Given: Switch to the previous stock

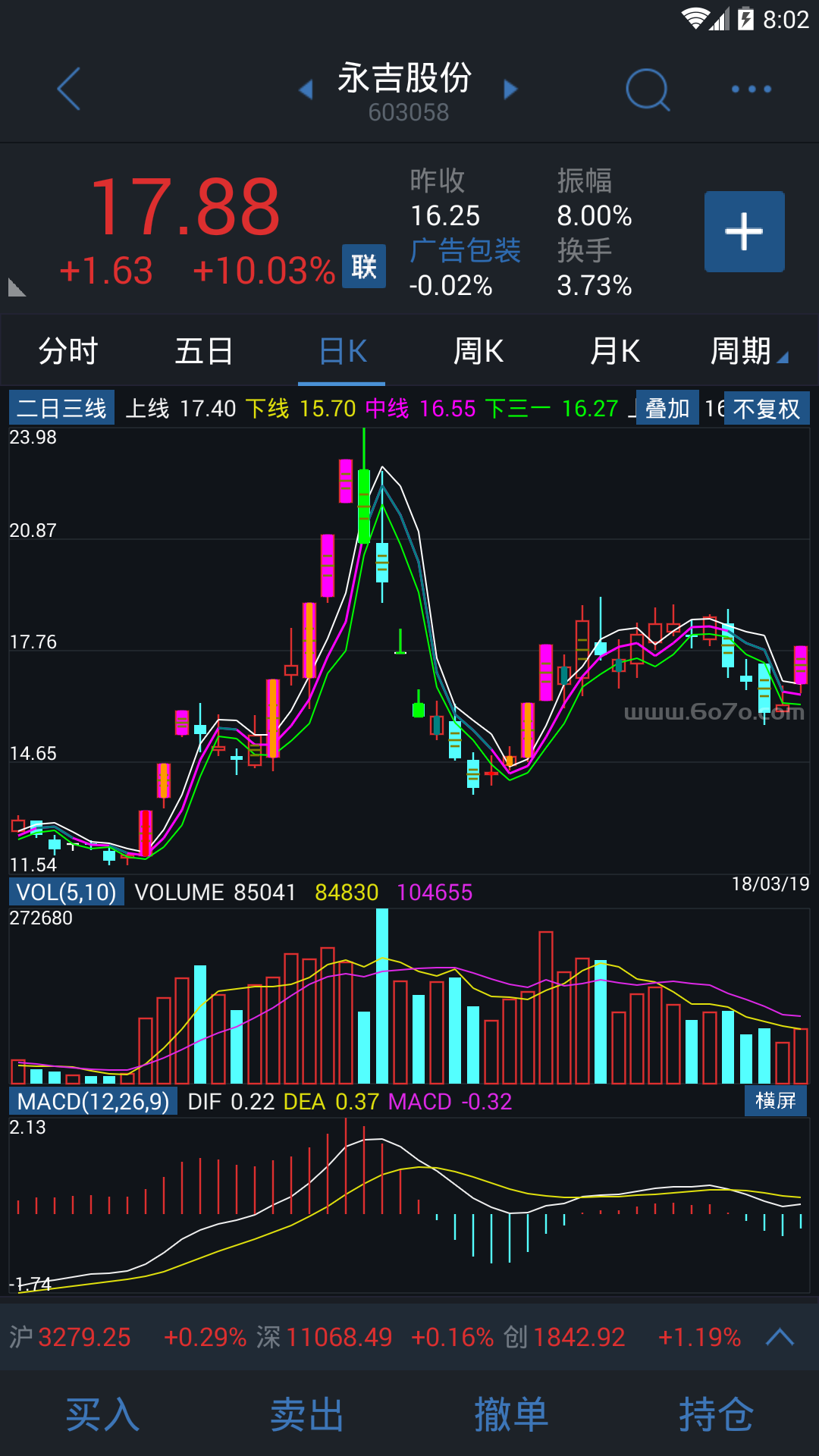Looking at the screenshot, I should click(306, 89).
